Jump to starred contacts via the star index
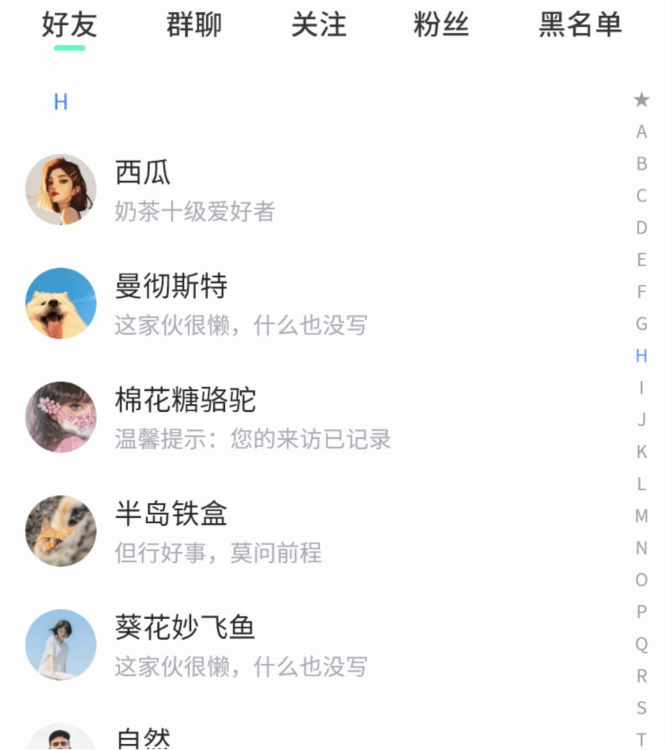The height and width of the screenshot is (750, 665). click(x=642, y=100)
